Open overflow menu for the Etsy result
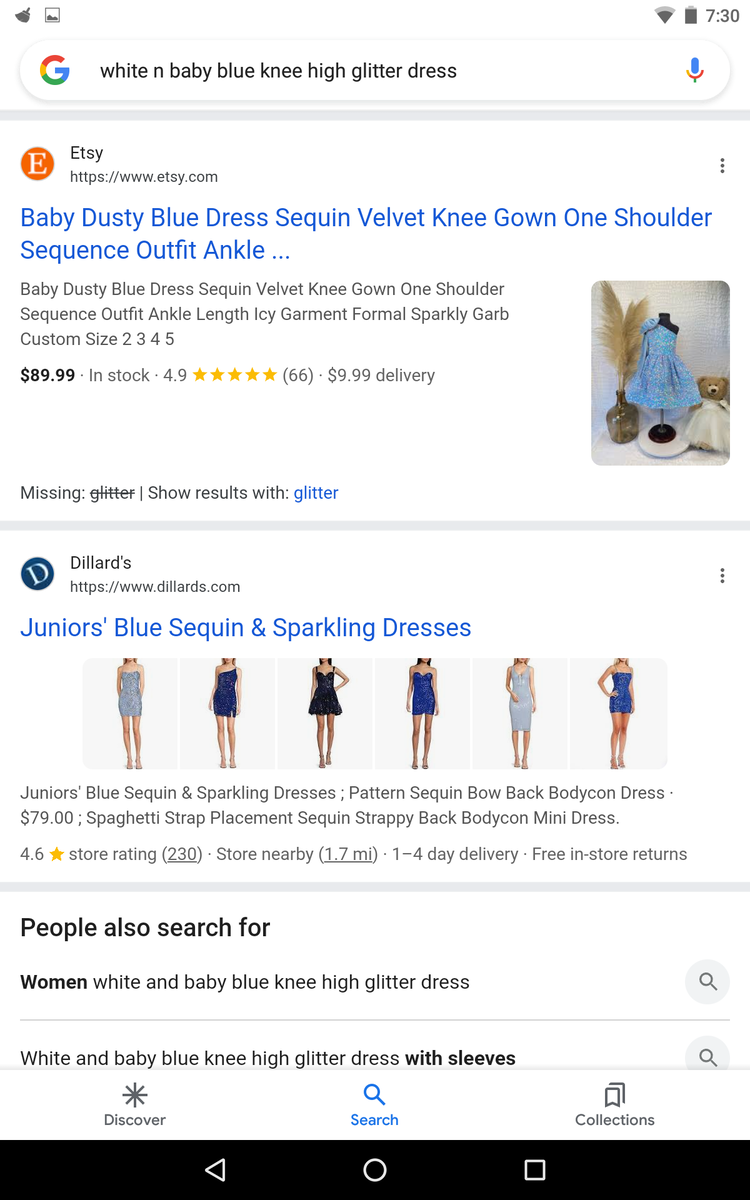This screenshot has height=1200, width=750. click(722, 166)
